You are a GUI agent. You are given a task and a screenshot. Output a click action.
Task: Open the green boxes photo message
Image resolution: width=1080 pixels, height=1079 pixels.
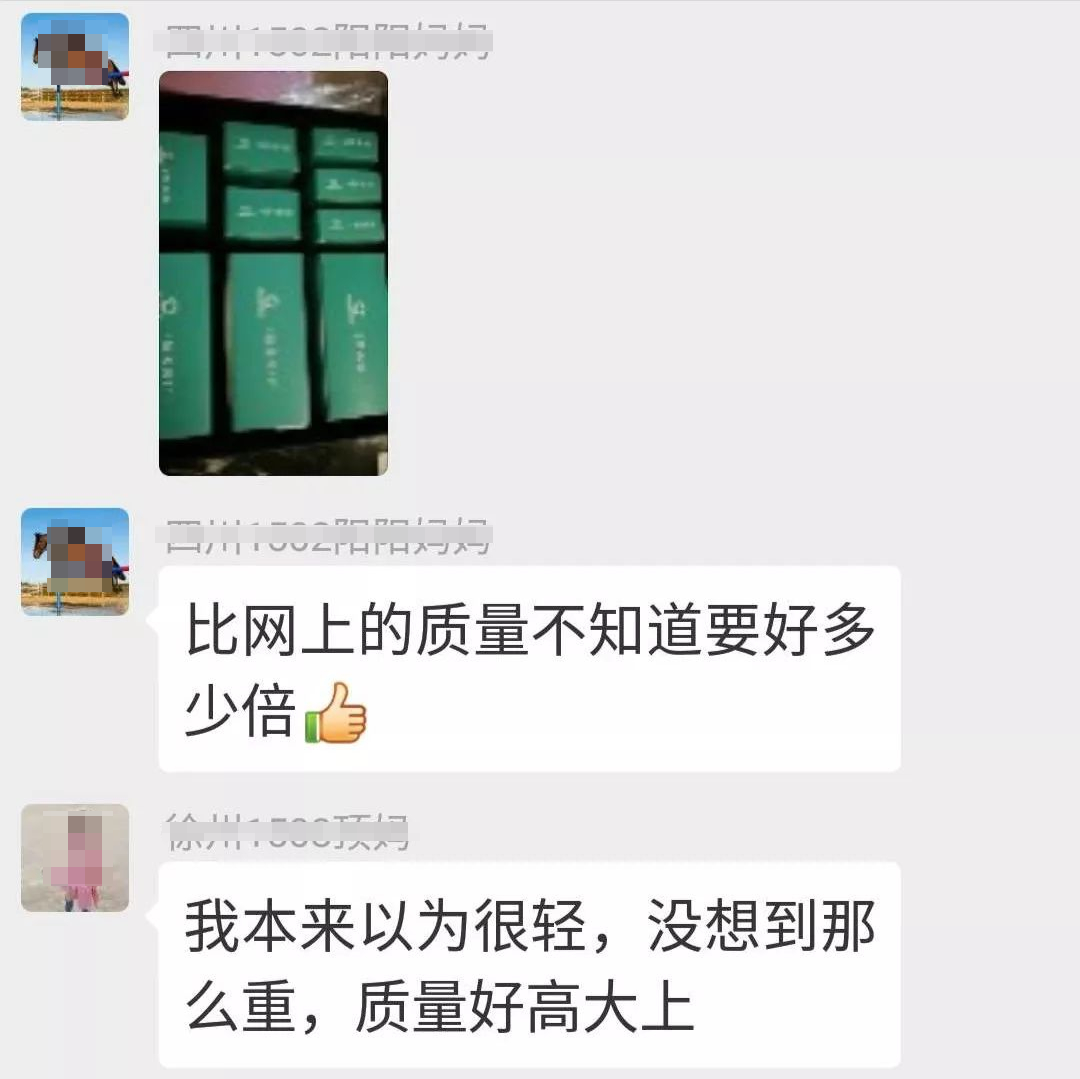point(273,272)
